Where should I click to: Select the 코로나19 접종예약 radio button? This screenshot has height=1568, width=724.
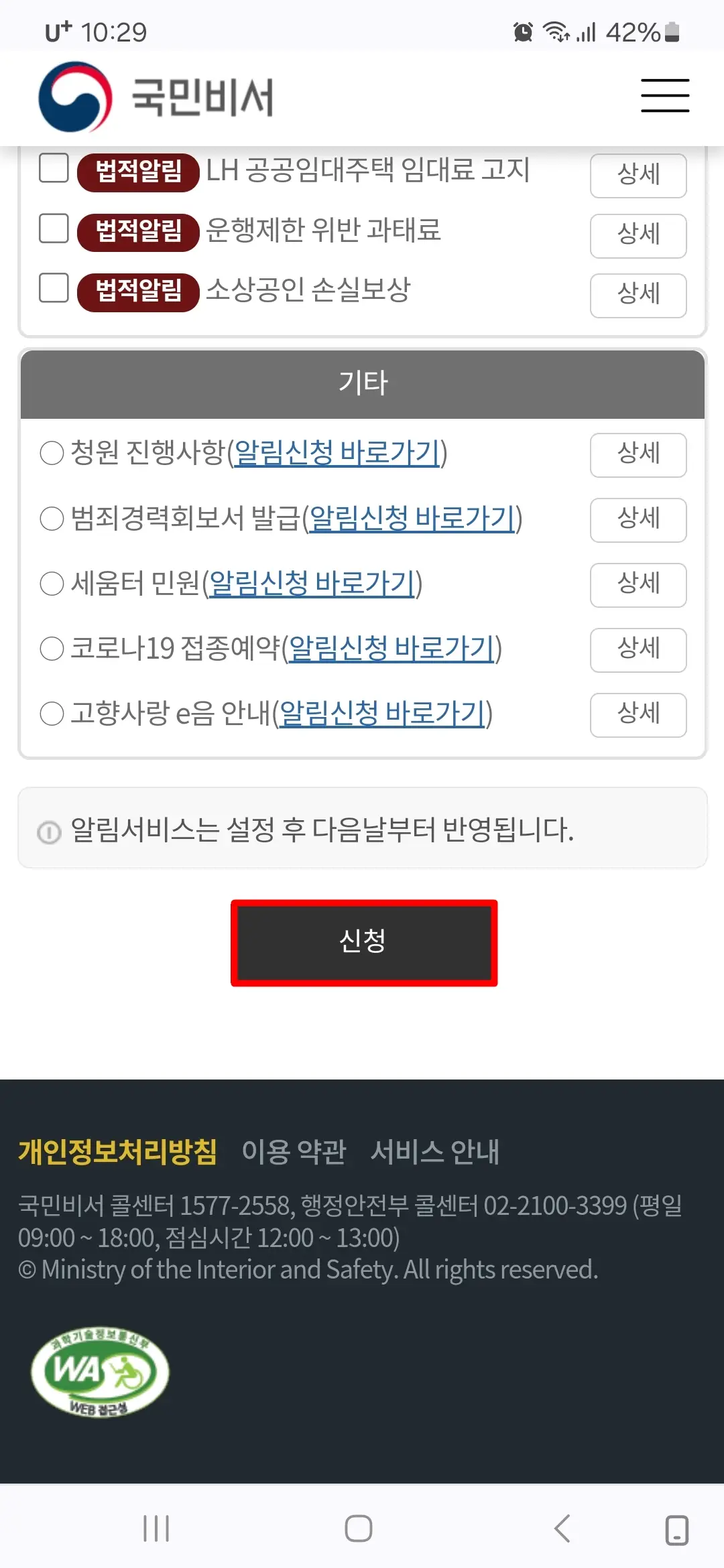point(51,649)
